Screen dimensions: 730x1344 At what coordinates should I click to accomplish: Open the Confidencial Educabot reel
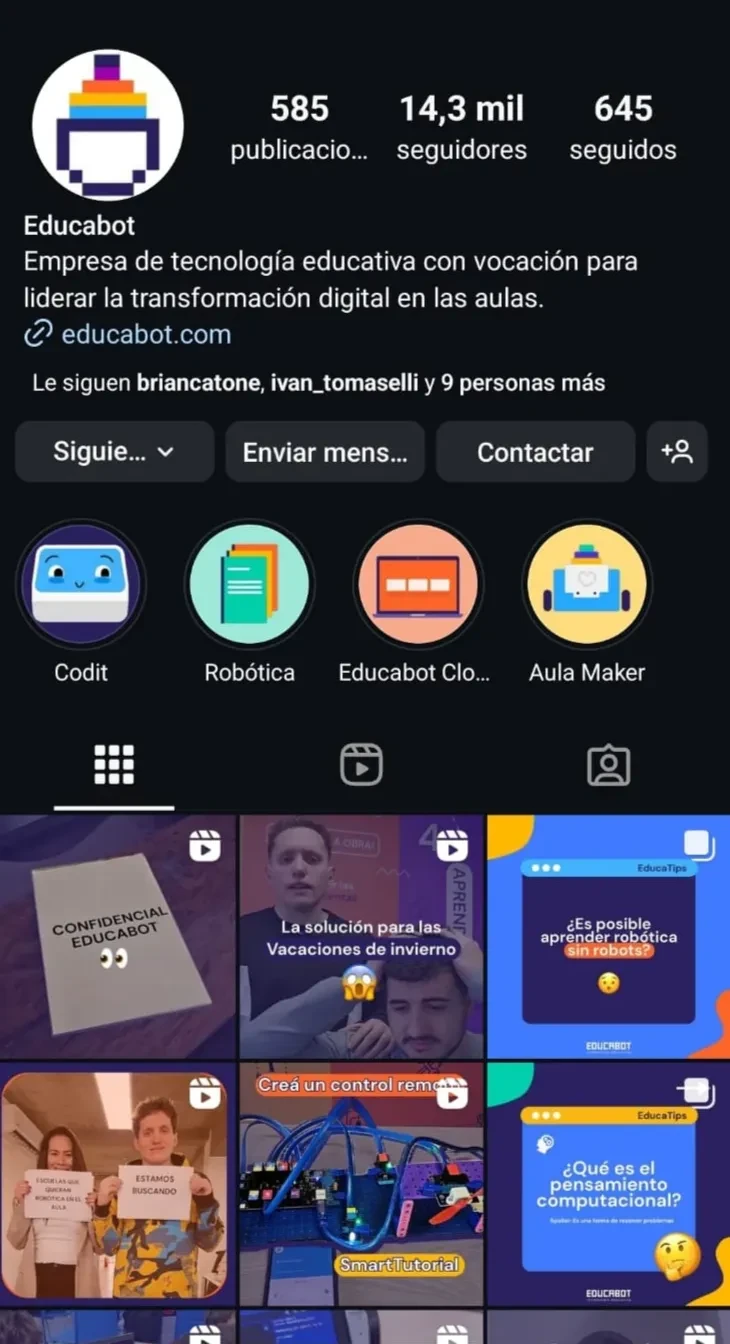[118, 937]
